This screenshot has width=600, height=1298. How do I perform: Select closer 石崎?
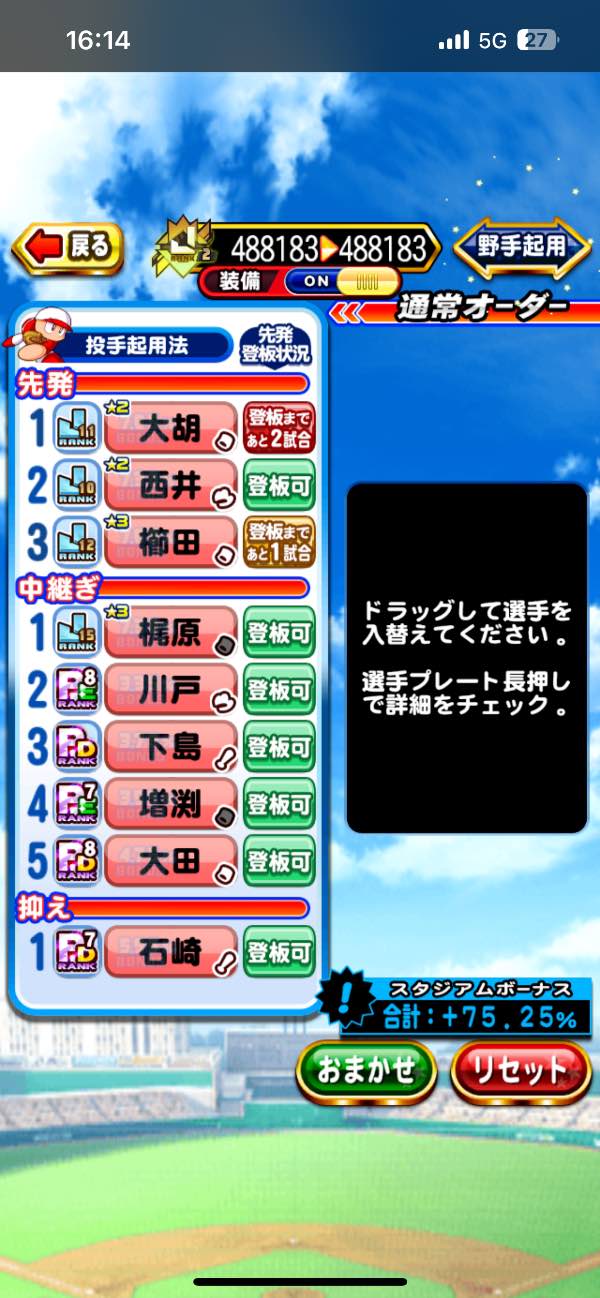[170, 952]
